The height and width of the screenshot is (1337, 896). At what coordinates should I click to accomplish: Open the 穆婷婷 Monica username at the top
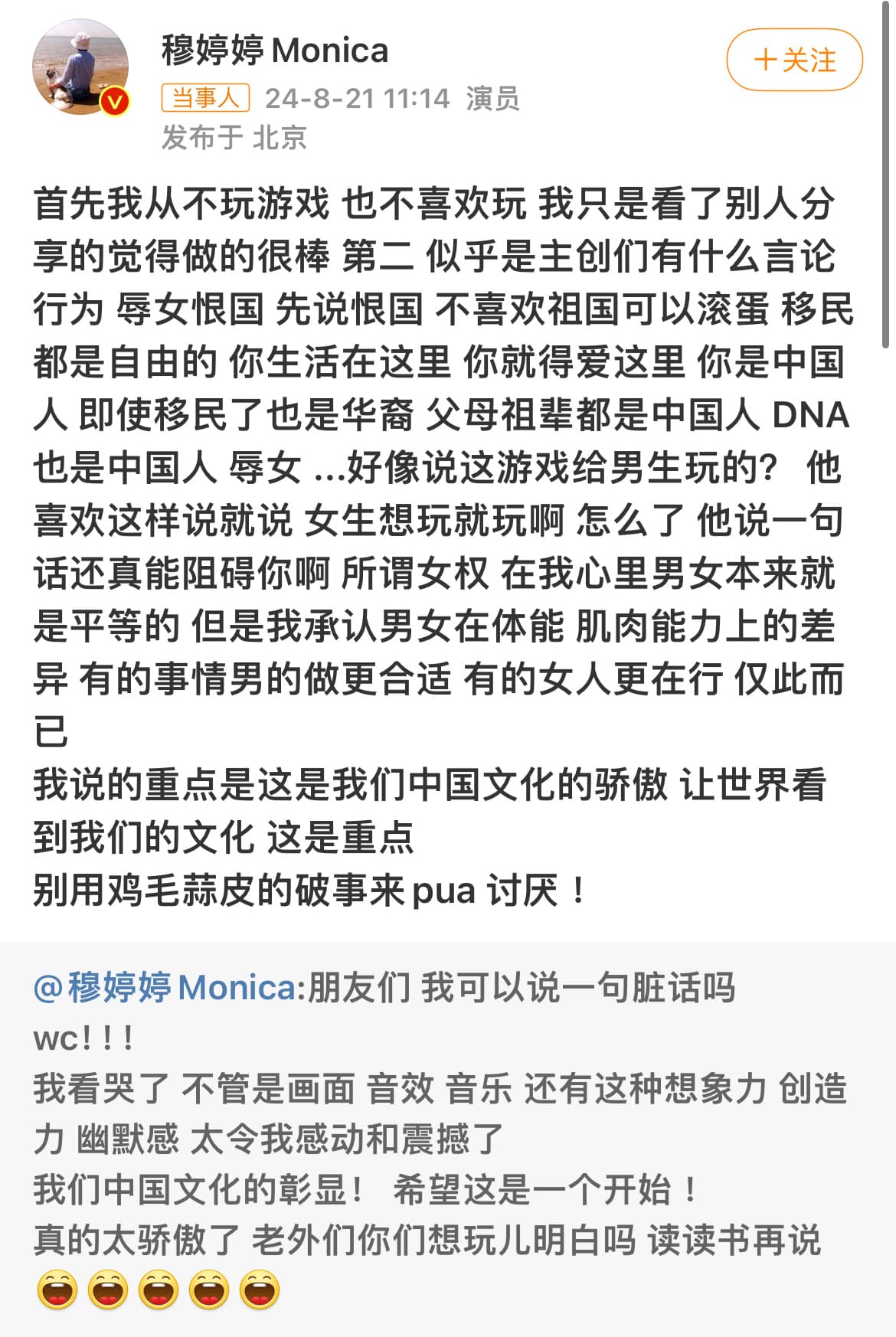point(274,51)
